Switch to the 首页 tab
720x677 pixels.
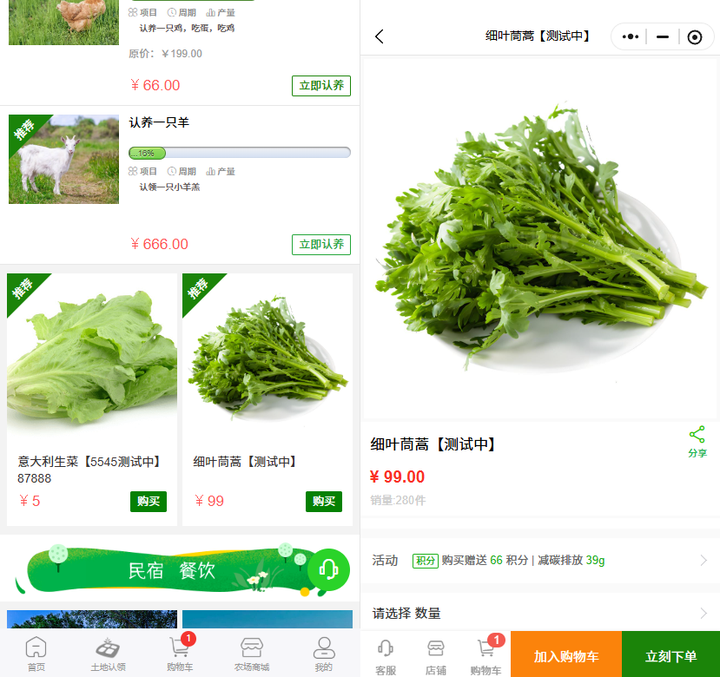click(36, 654)
